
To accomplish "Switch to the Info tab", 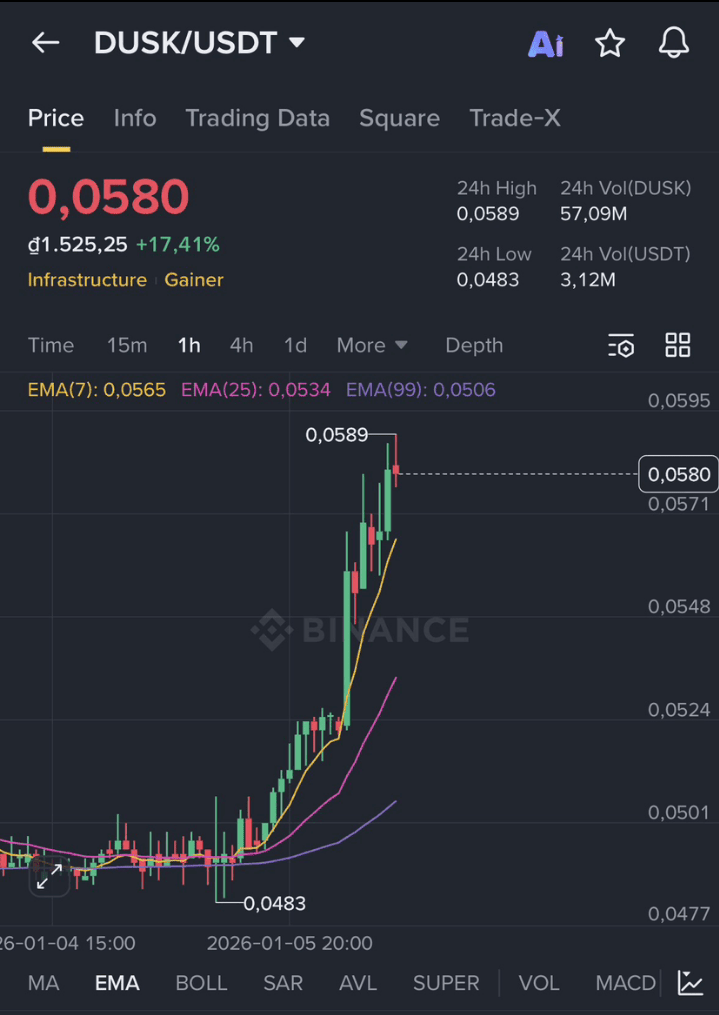I will [135, 118].
